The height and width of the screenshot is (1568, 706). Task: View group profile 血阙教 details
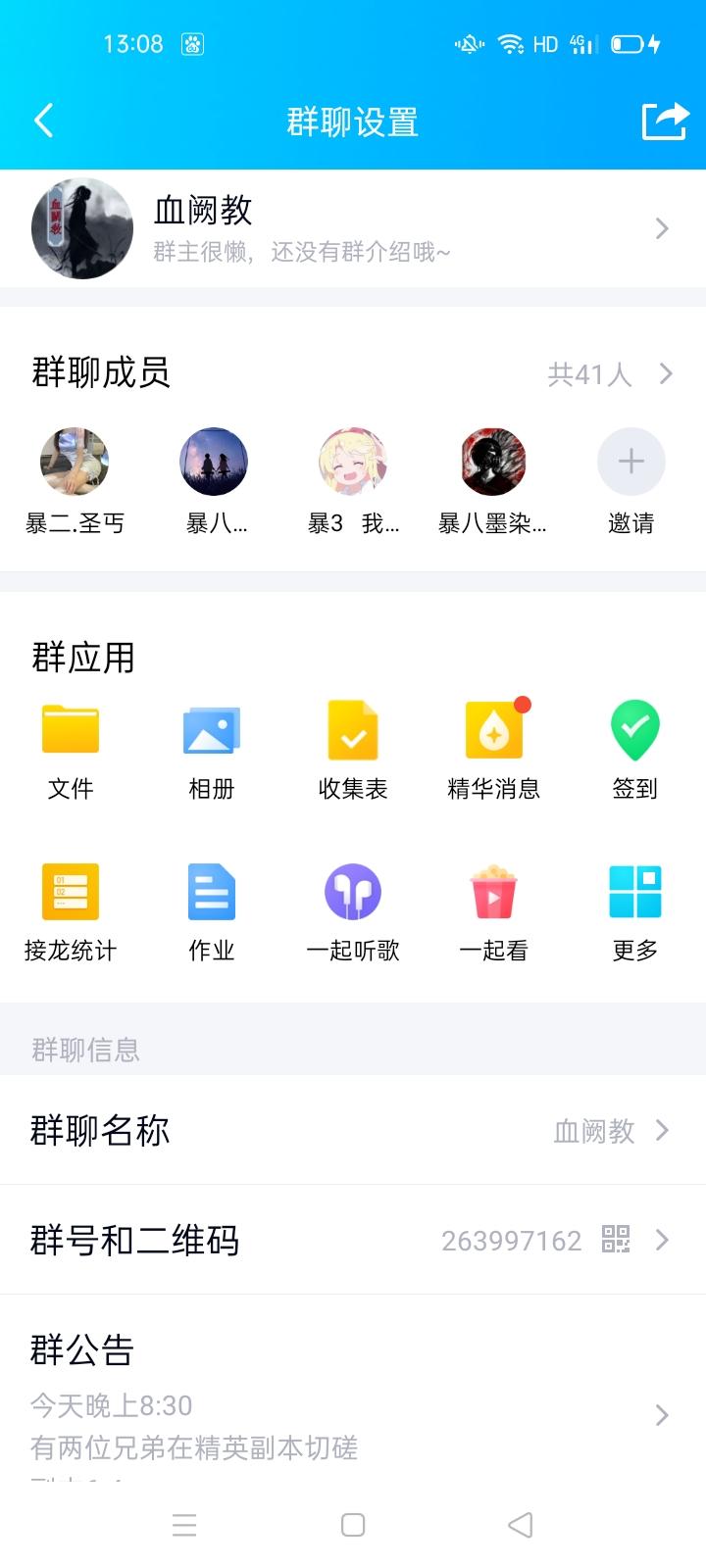click(x=353, y=228)
